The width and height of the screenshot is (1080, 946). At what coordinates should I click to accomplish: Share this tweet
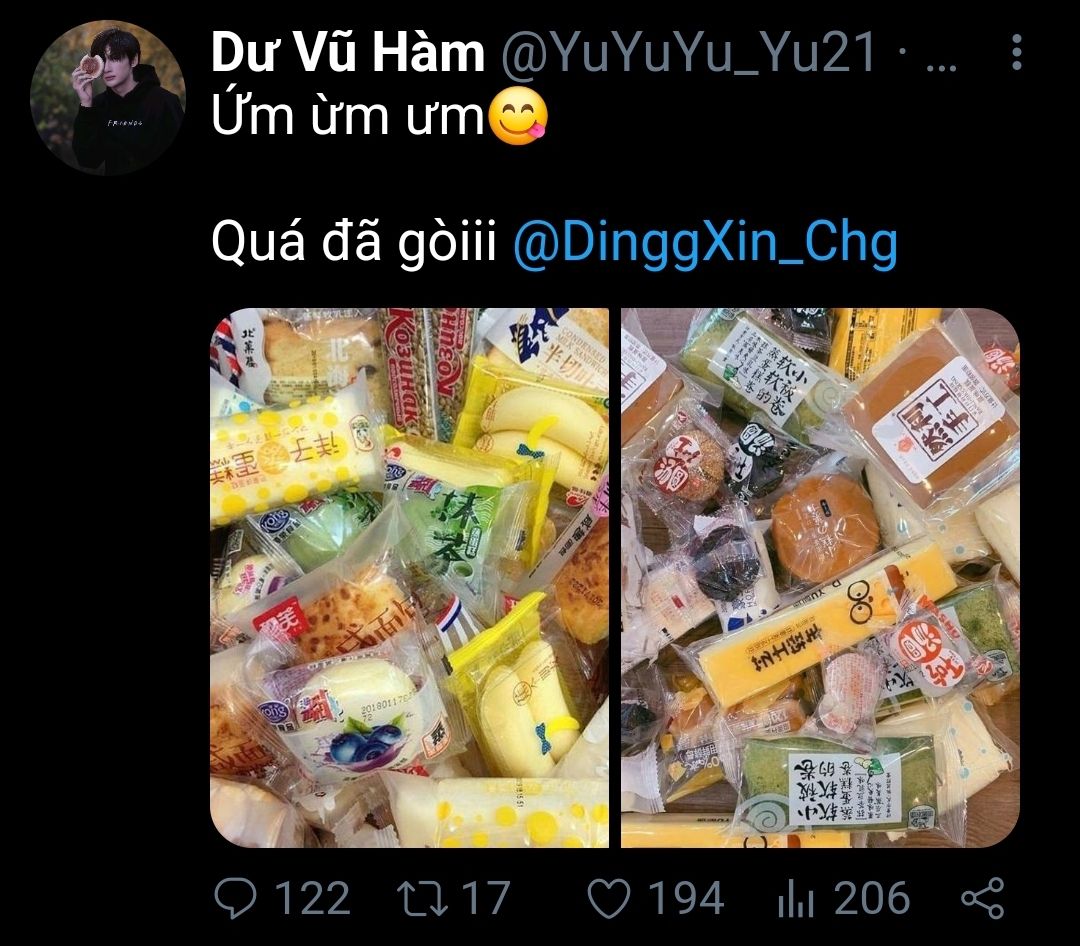click(981, 897)
